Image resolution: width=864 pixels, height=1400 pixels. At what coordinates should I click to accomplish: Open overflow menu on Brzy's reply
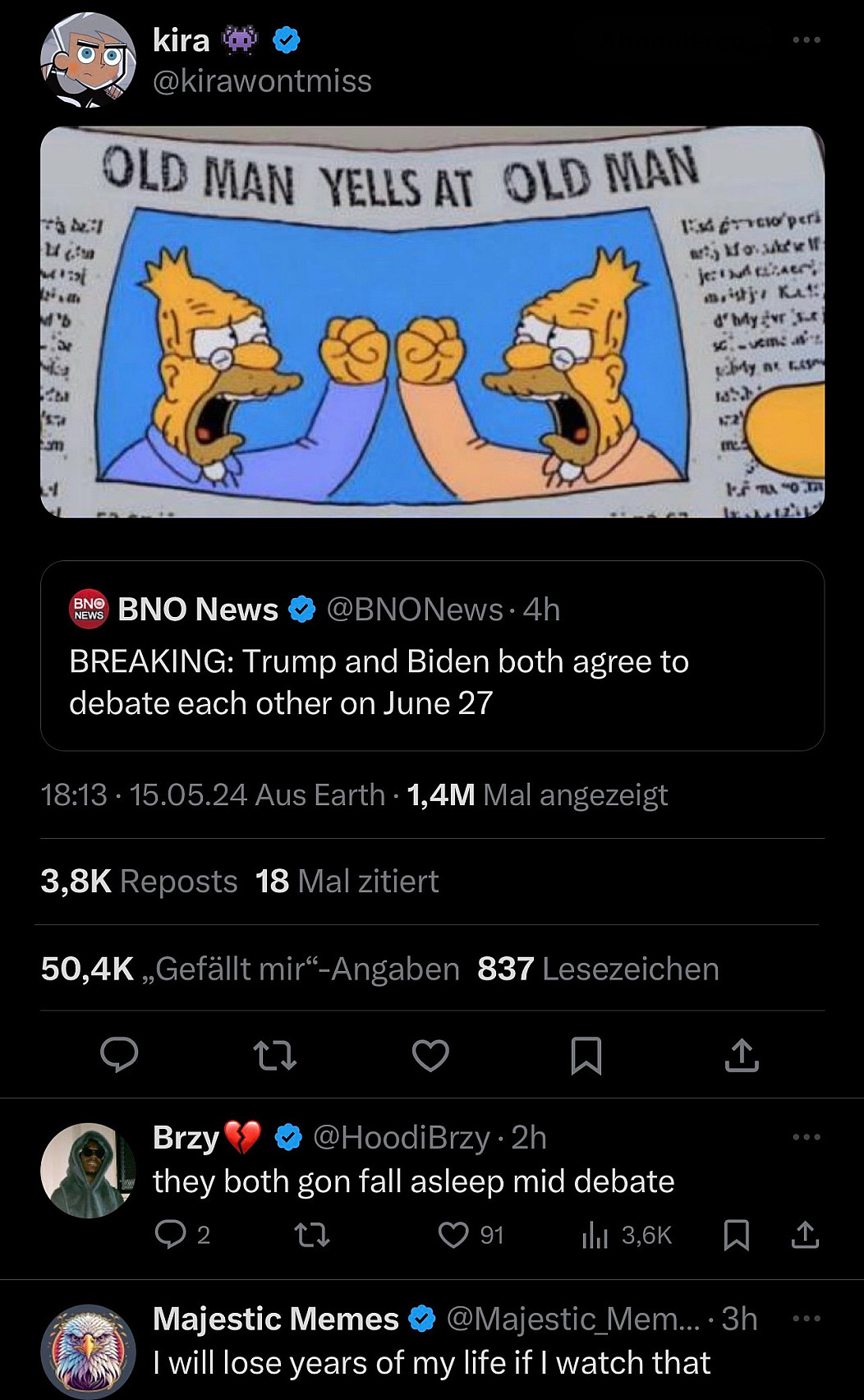coord(806,1137)
